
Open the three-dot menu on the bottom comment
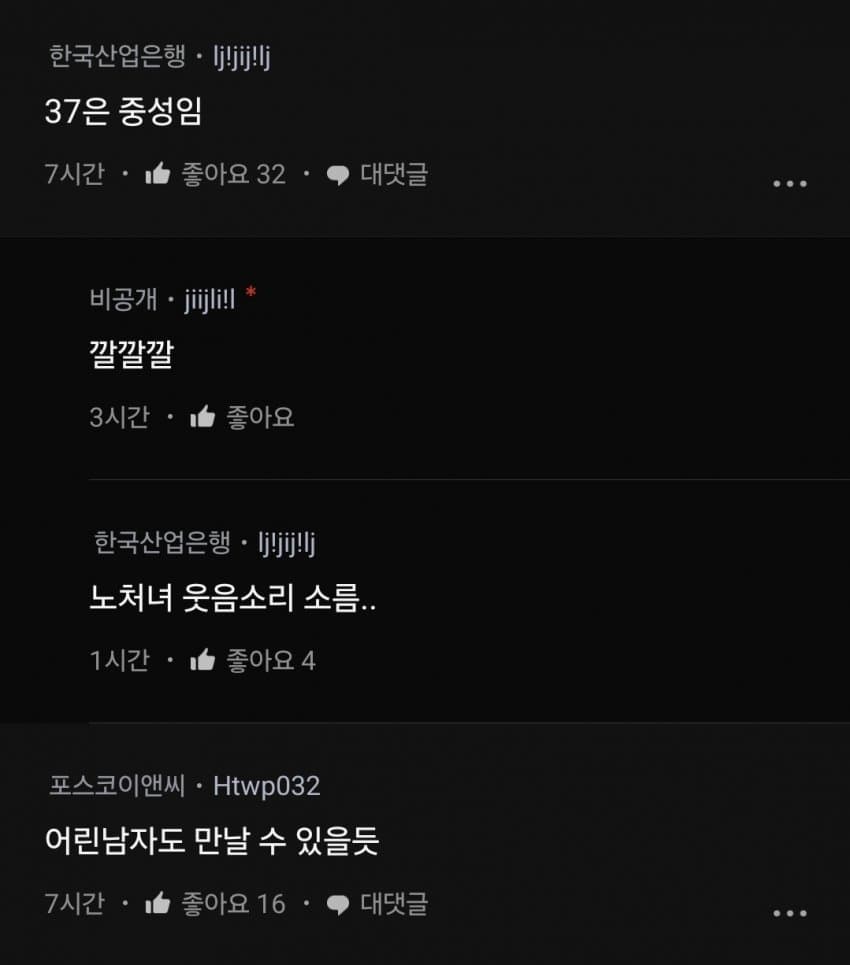tap(791, 912)
